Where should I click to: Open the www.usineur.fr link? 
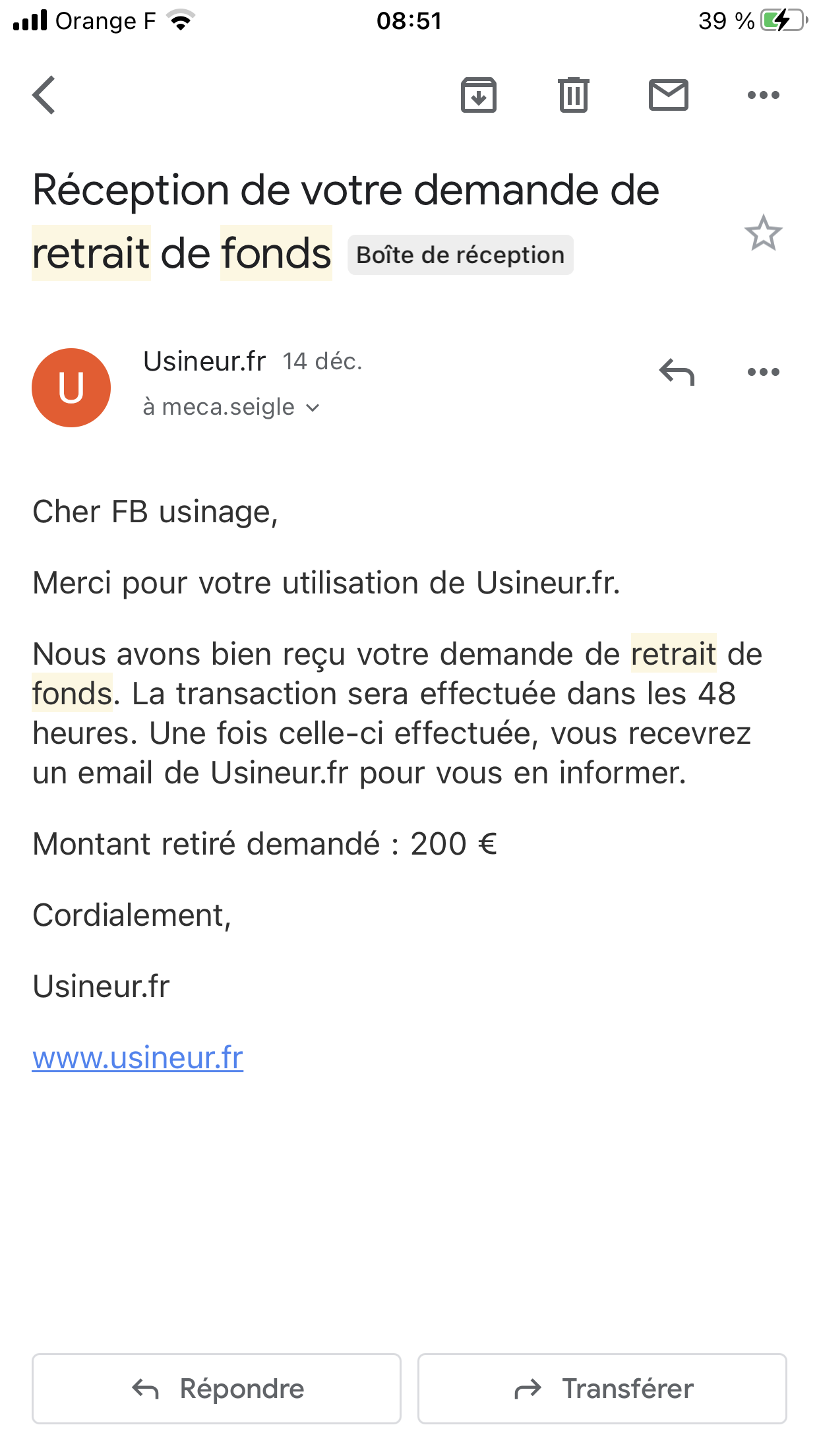tap(138, 1058)
